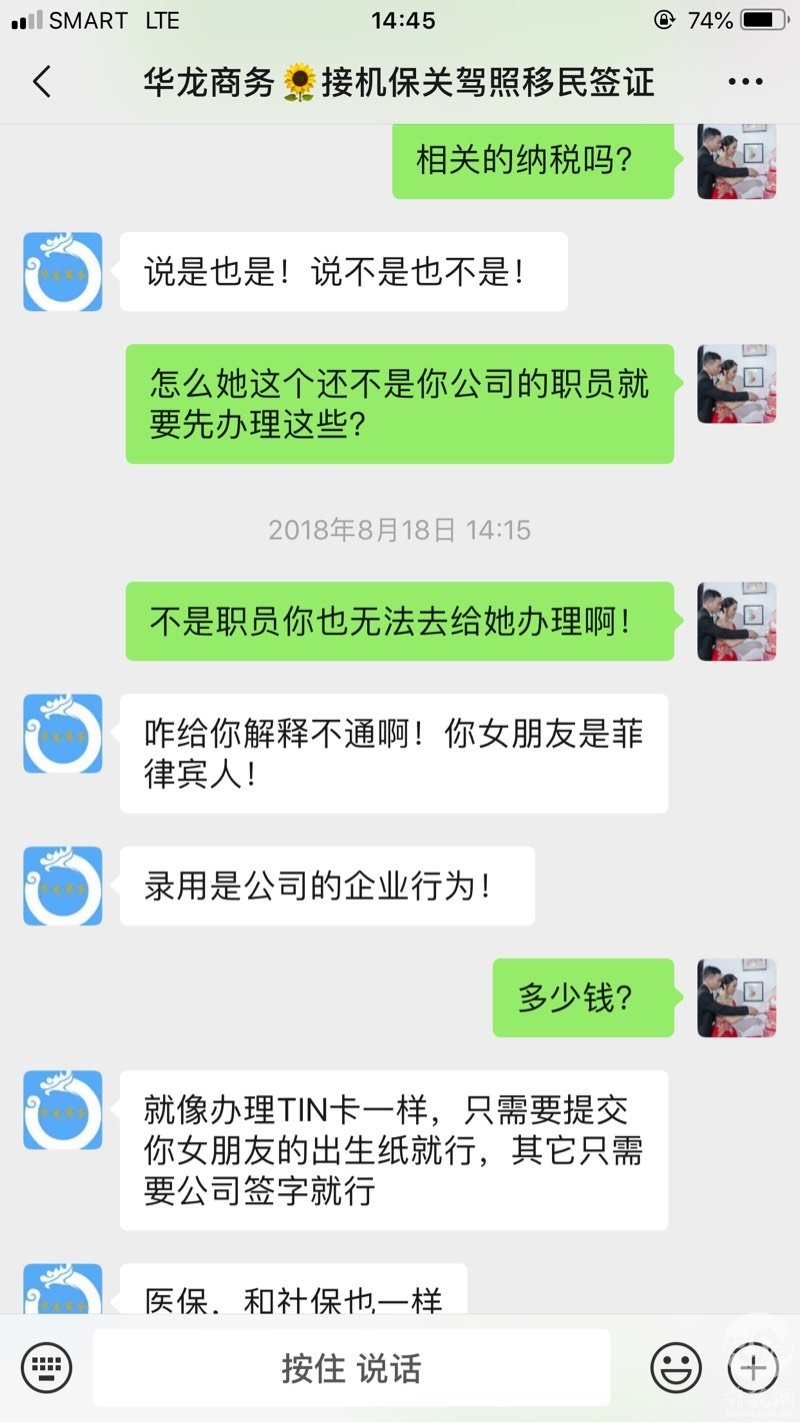Open the plus attachment menu
This screenshot has width=800, height=1423.
click(752, 1367)
